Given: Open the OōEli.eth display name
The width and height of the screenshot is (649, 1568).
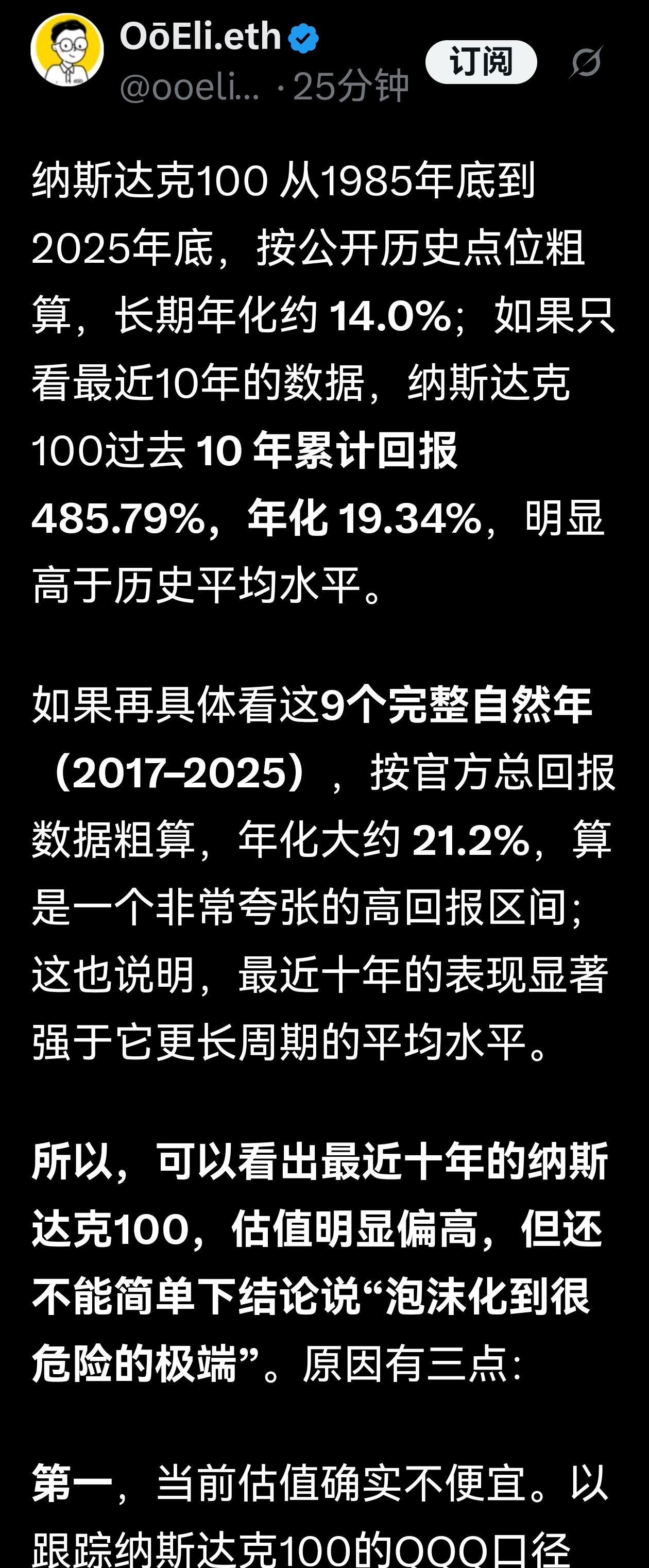Looking at the screenshot, I should [200, 37].
